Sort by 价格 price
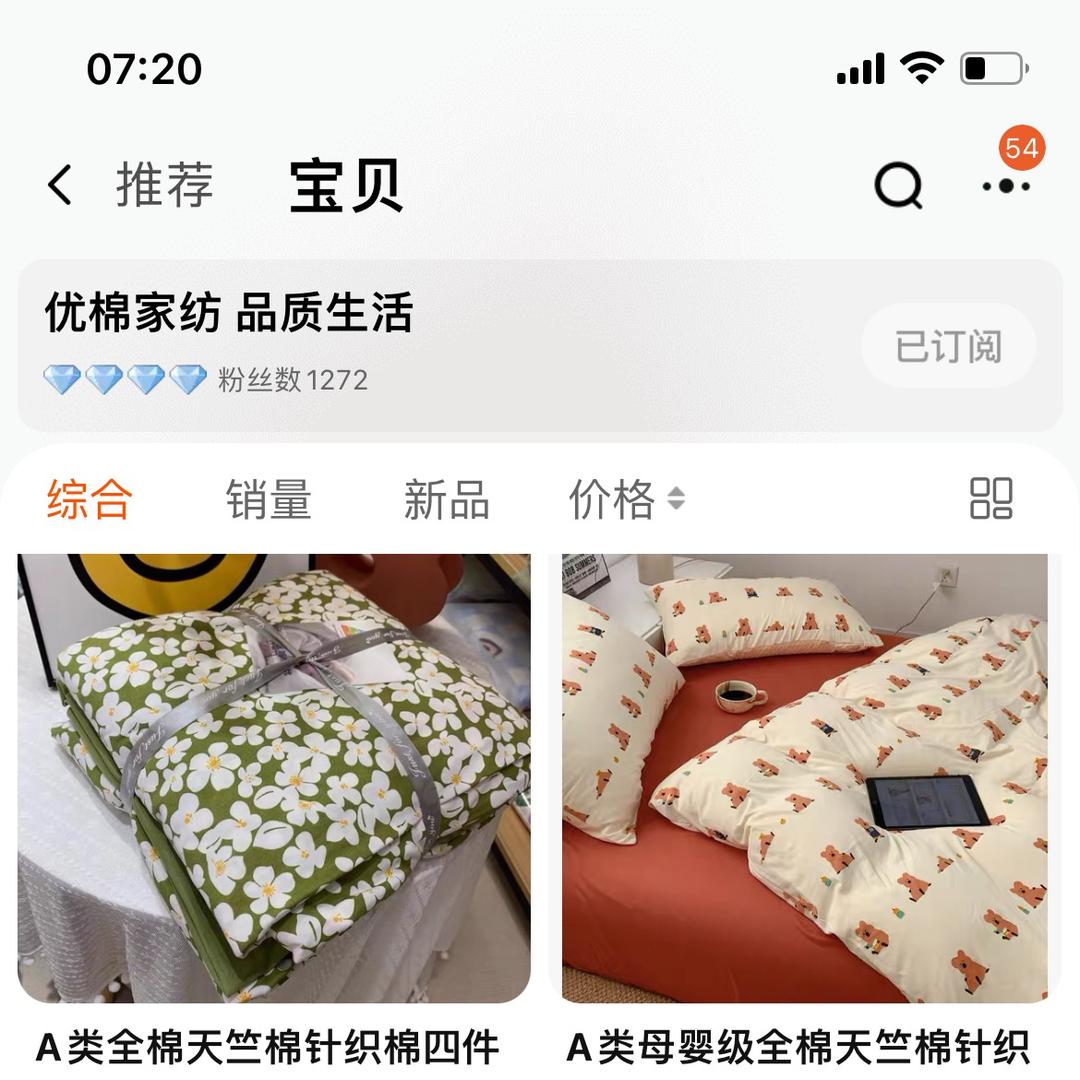Screen dimensions: 1080x1080 tap(625, 499)
